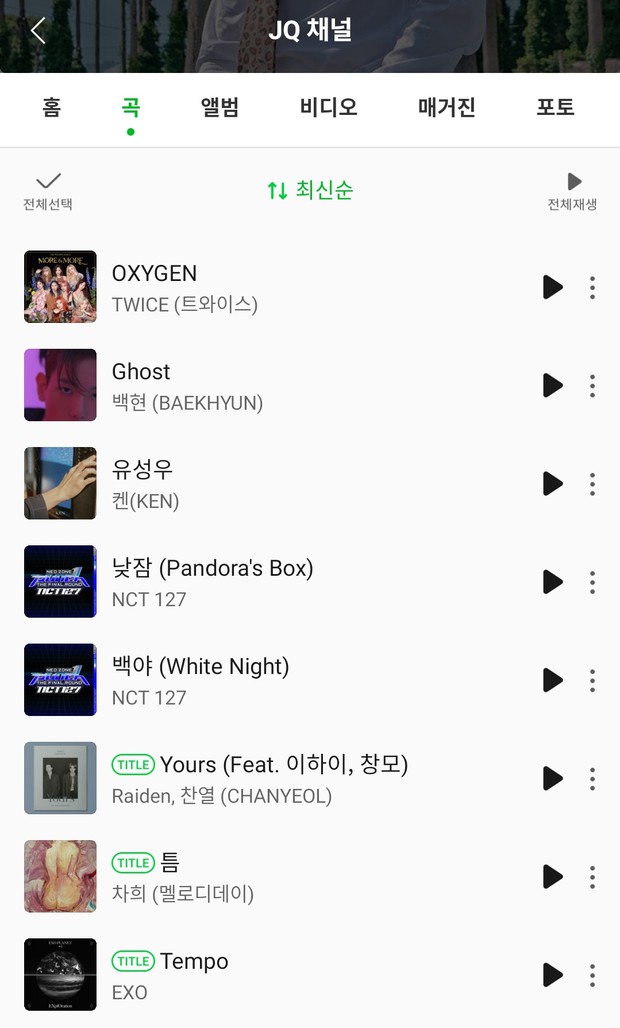Viewport: 620px width, 1028px height.
Task: Open more options for Tempo
Action: [592, 975]
